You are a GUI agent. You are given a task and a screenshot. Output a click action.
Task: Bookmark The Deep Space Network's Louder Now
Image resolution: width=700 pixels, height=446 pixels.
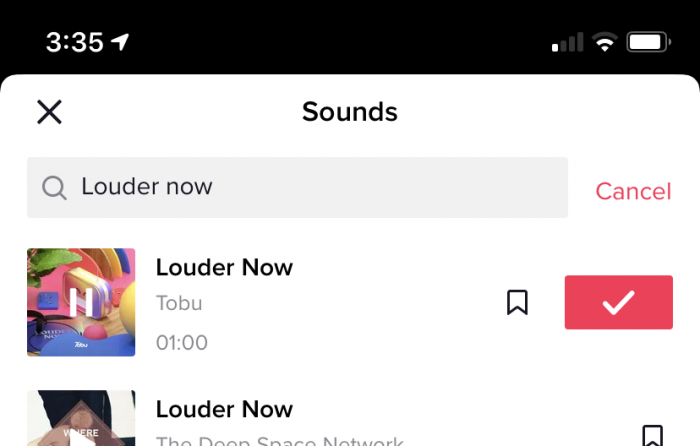pyautogui.click(x=652, y=435)
